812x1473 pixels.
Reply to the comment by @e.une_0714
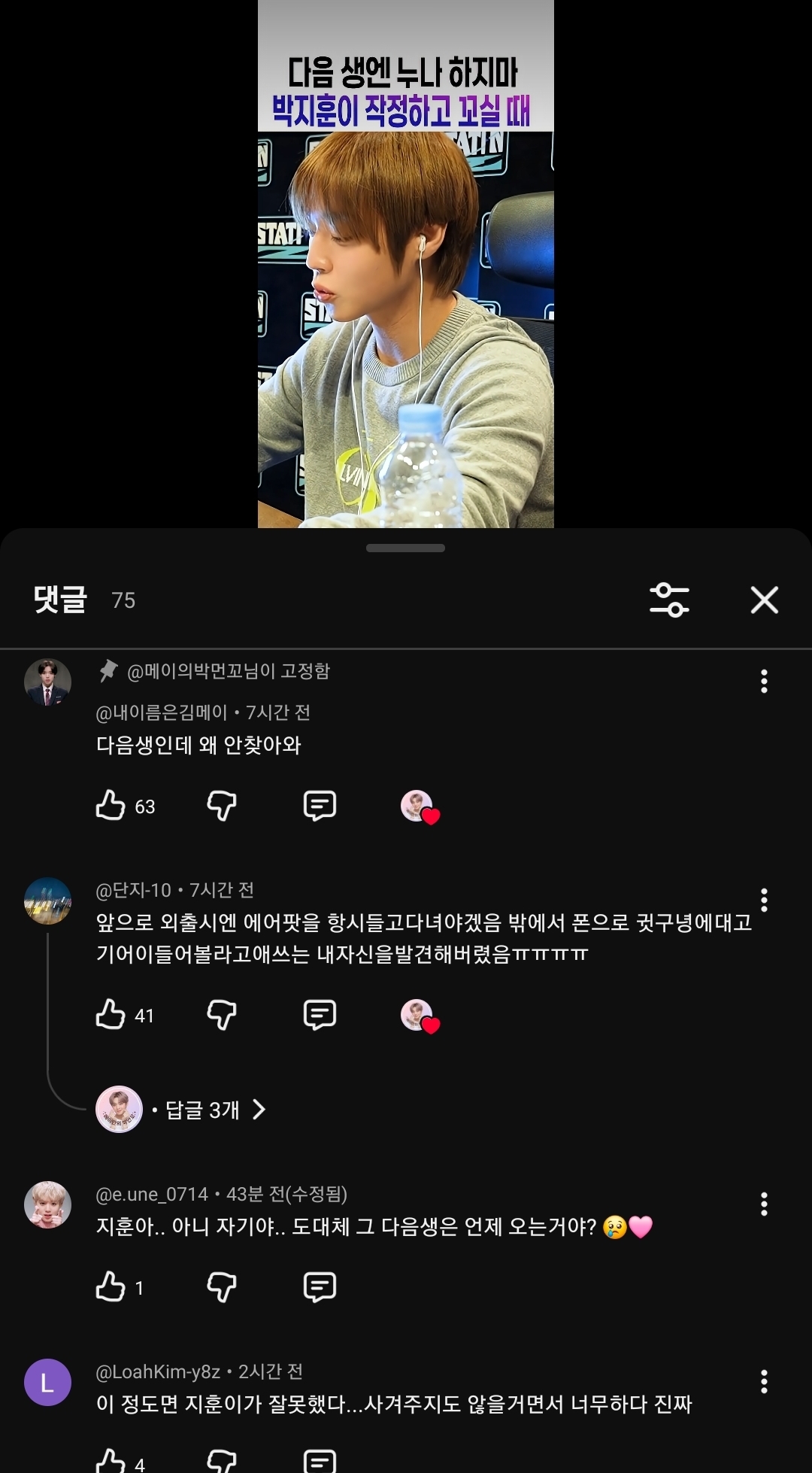(320, 1287)
